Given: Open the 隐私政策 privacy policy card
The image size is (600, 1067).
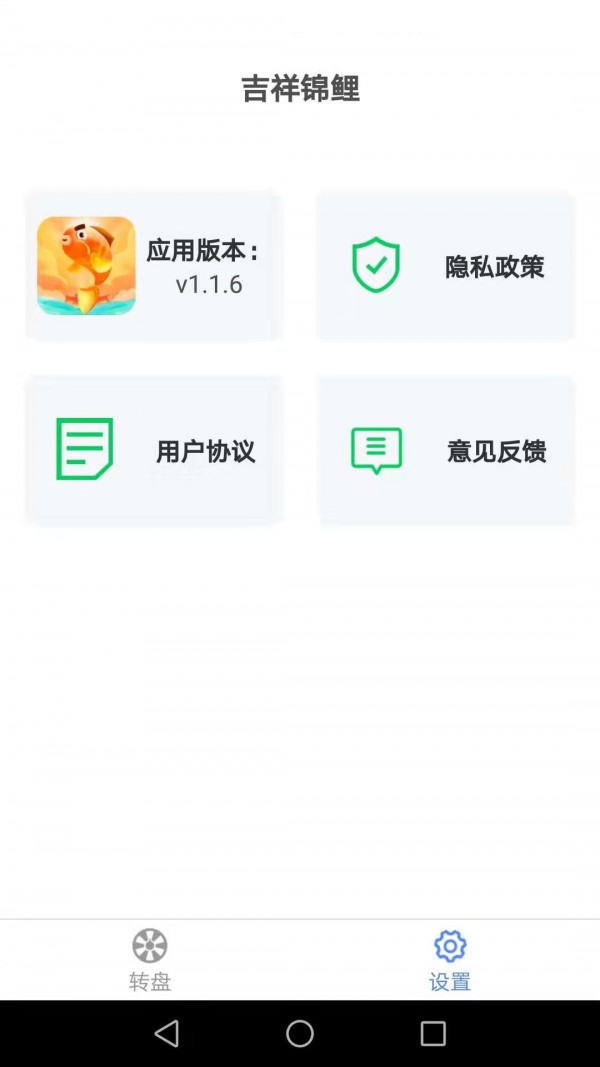Looking at the screenshot, I should tap(445, 266).
